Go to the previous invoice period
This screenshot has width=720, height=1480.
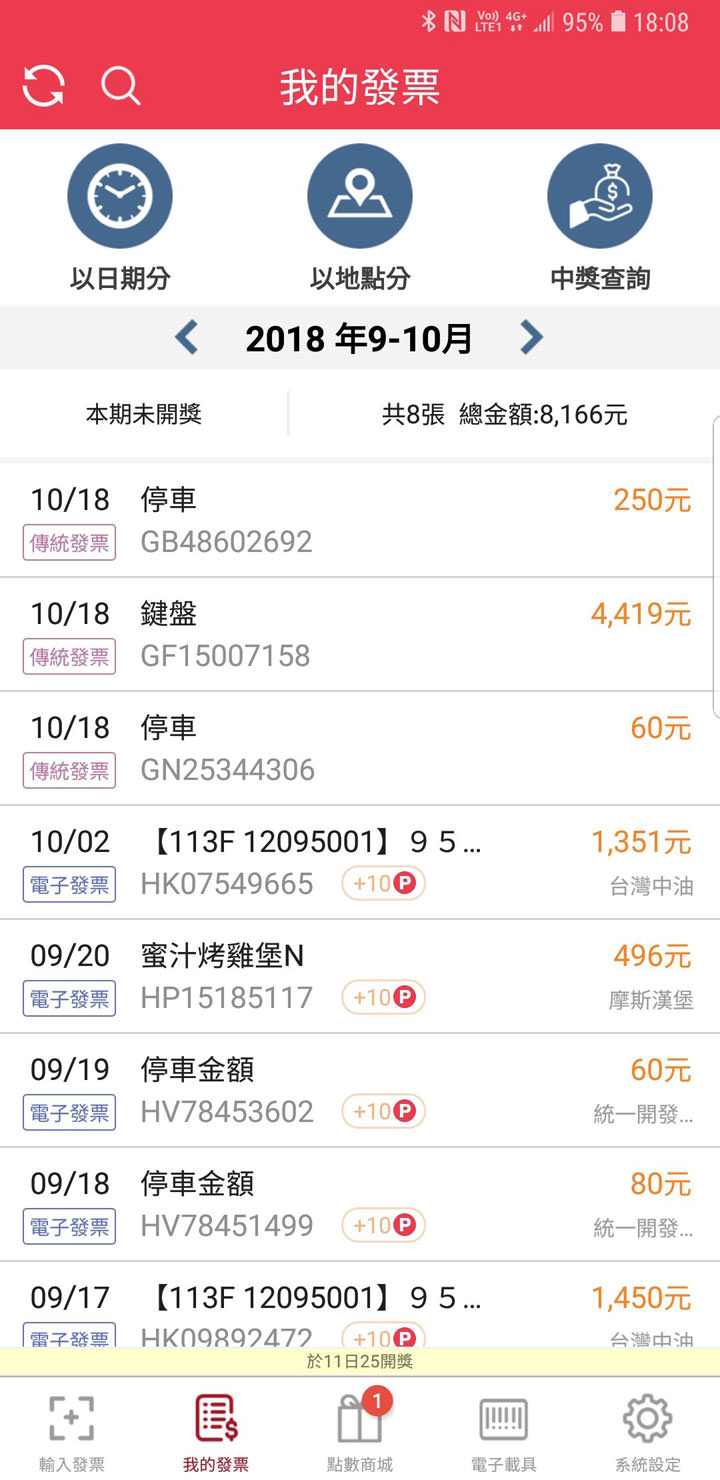(187, 338)
